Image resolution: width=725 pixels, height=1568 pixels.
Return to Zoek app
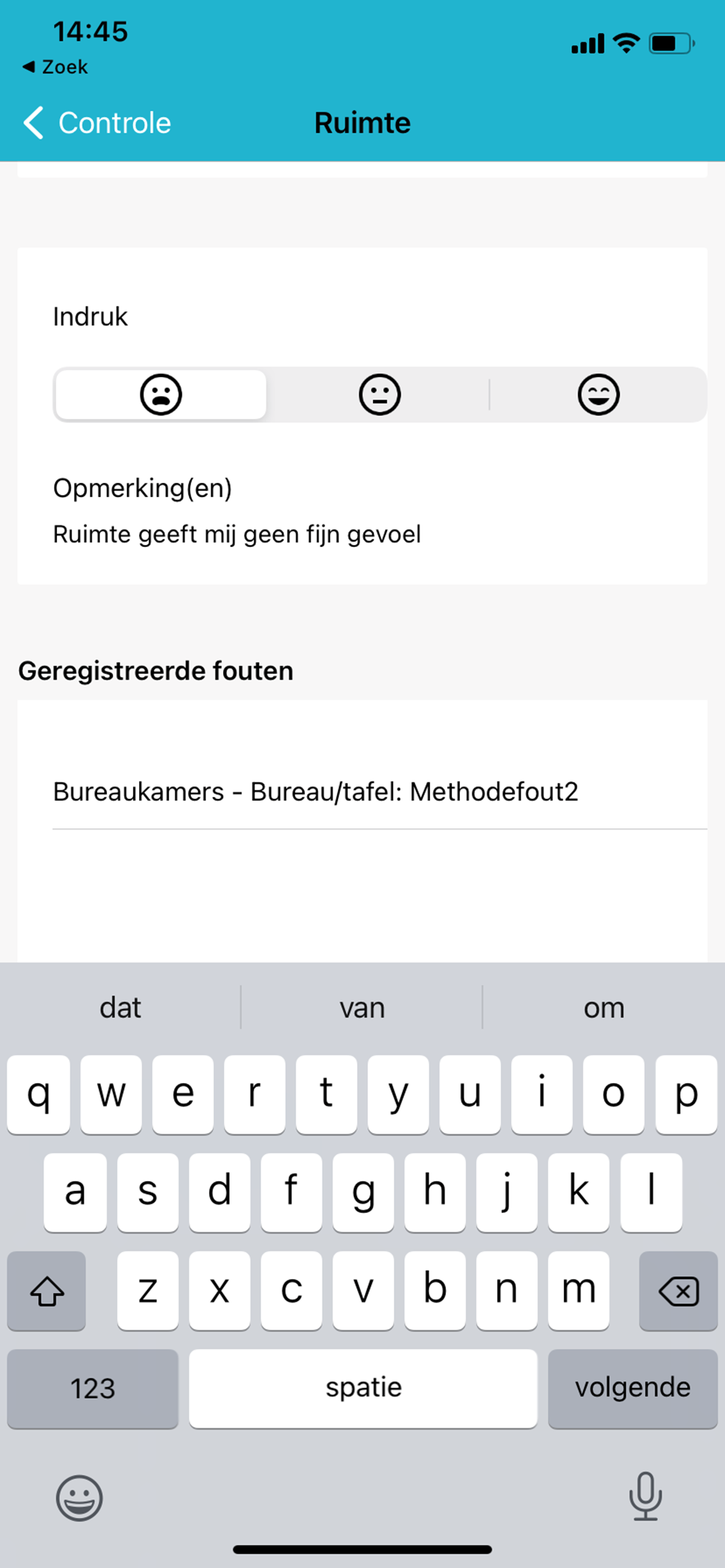pyautogui.click(x=55, y=67)
